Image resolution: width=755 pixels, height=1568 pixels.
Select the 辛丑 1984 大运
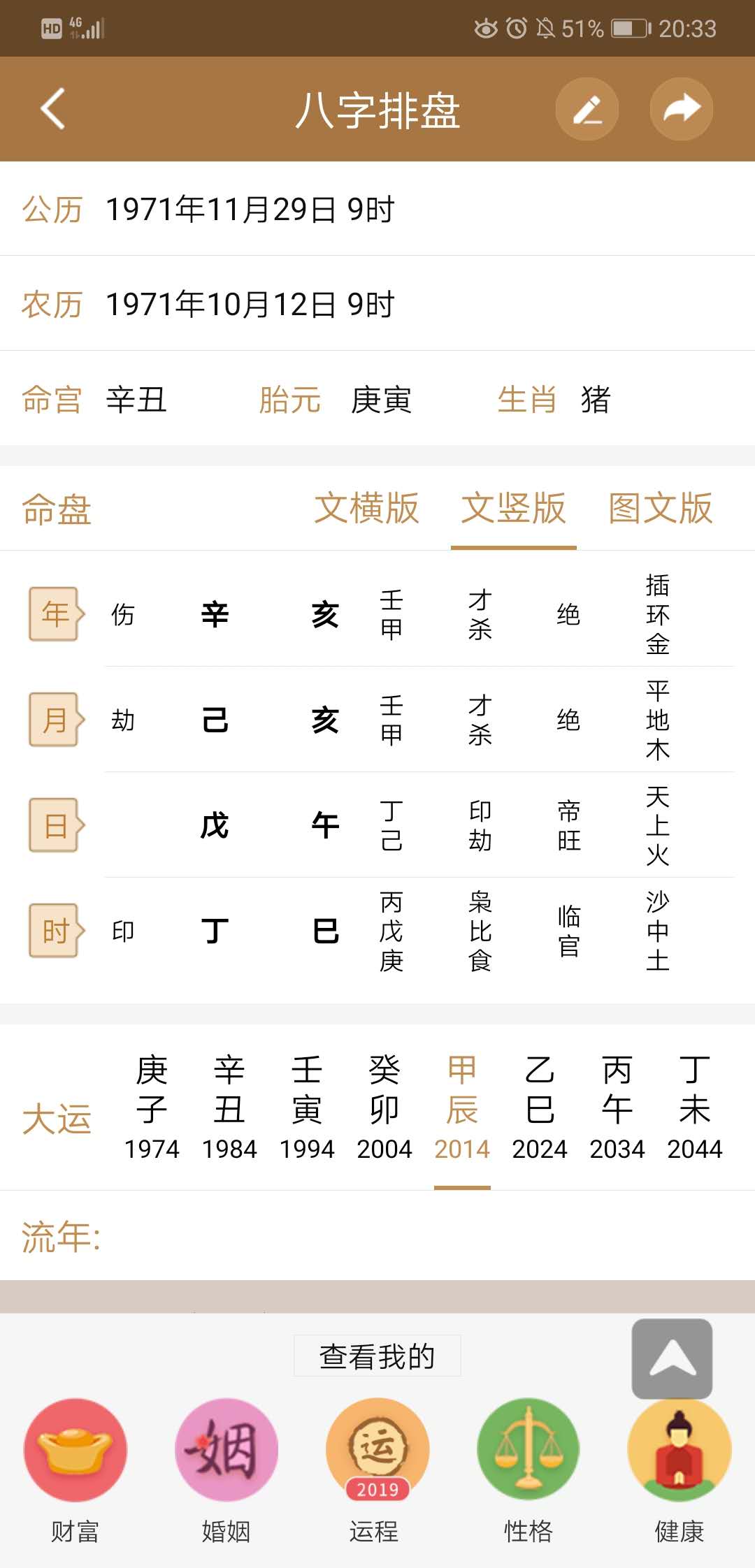[229, 1108]
